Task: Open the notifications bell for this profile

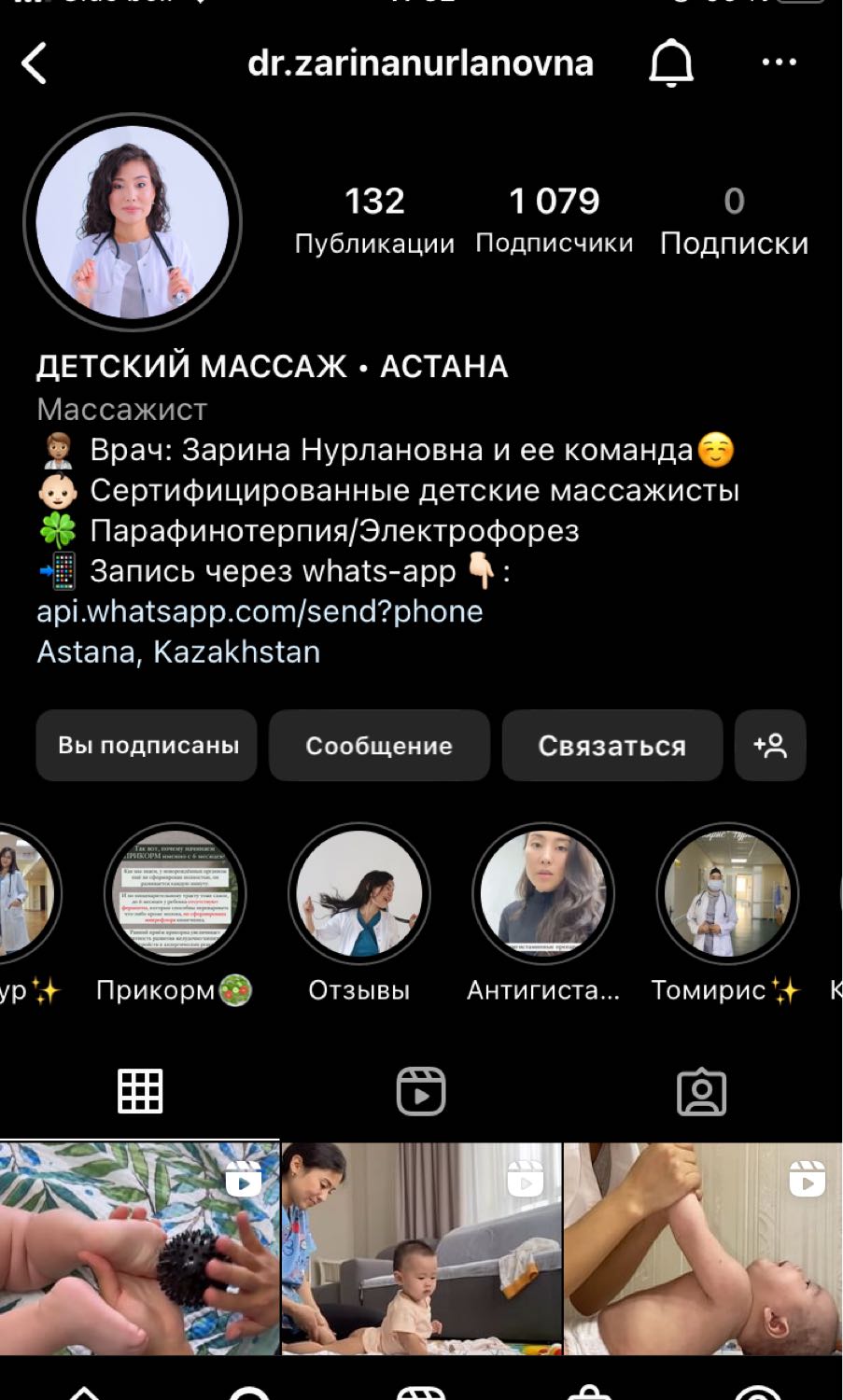Action: tap(670, 63)
